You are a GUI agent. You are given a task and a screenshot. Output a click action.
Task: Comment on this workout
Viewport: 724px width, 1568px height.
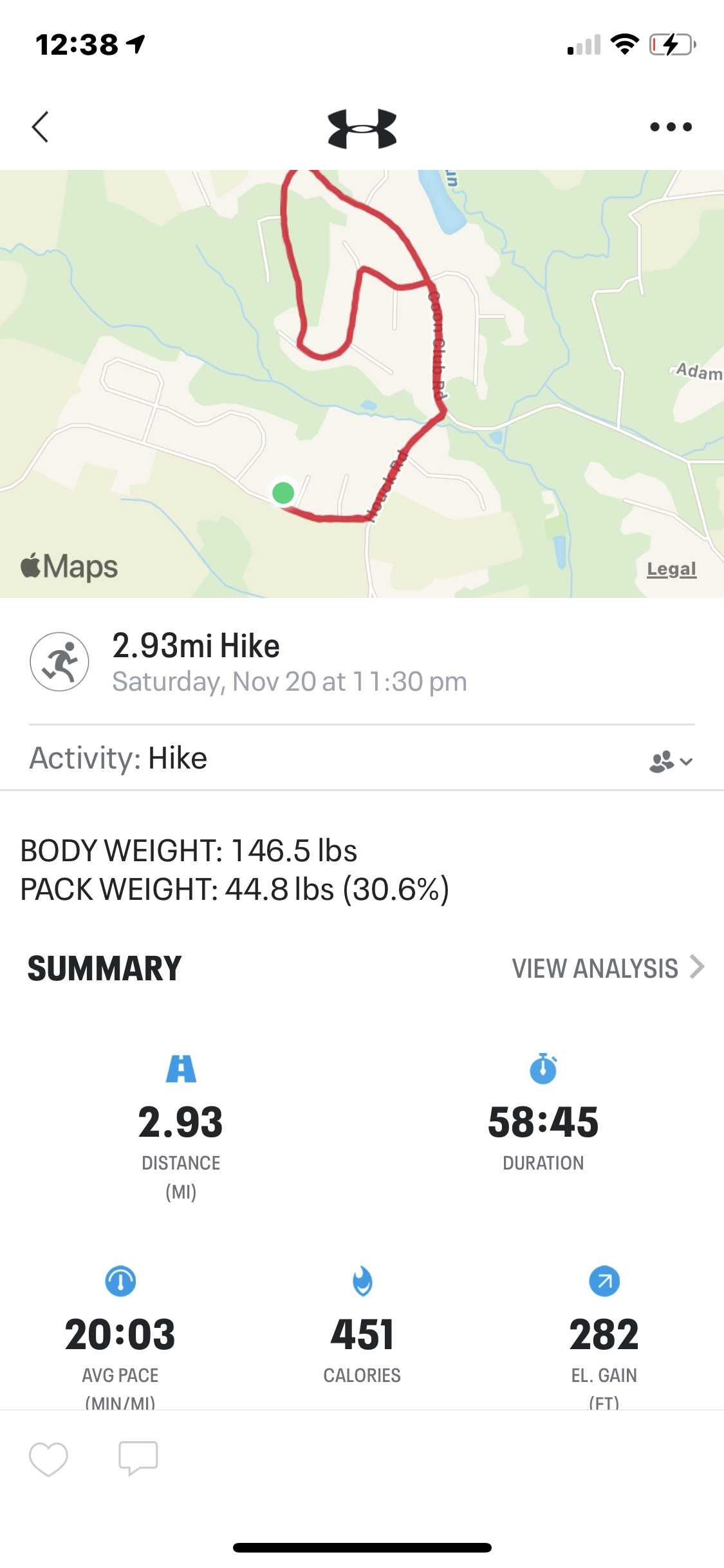pos(138,1459)
